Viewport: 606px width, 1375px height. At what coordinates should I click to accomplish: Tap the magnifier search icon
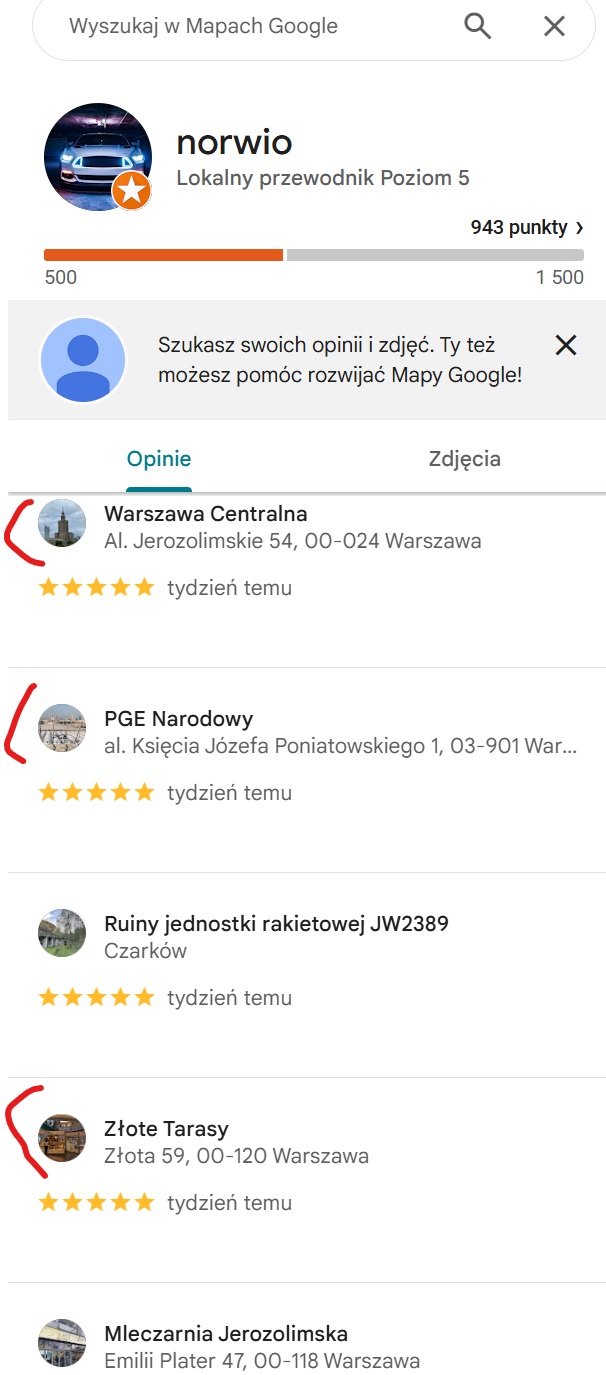[x=478, y=27]
